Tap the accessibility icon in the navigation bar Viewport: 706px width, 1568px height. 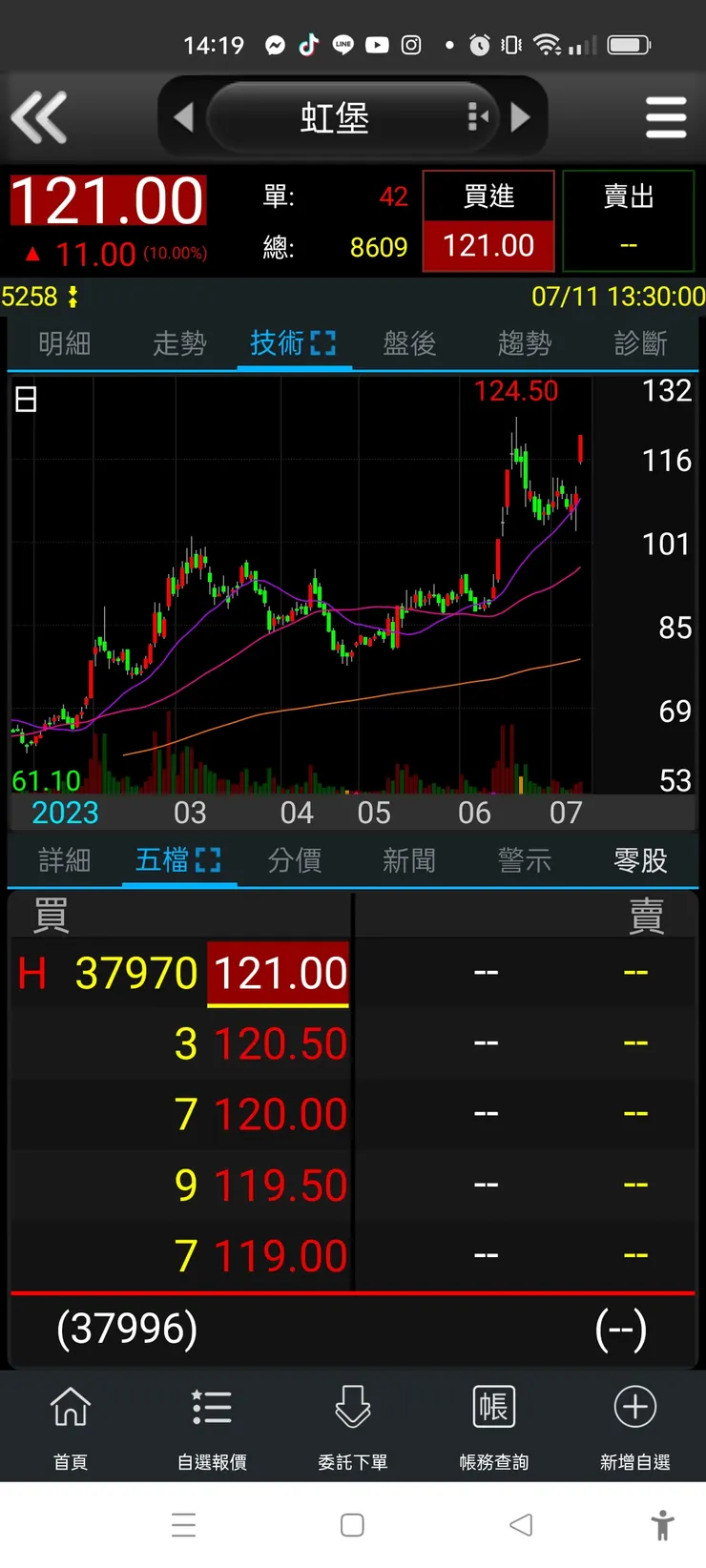point(663,1525)
